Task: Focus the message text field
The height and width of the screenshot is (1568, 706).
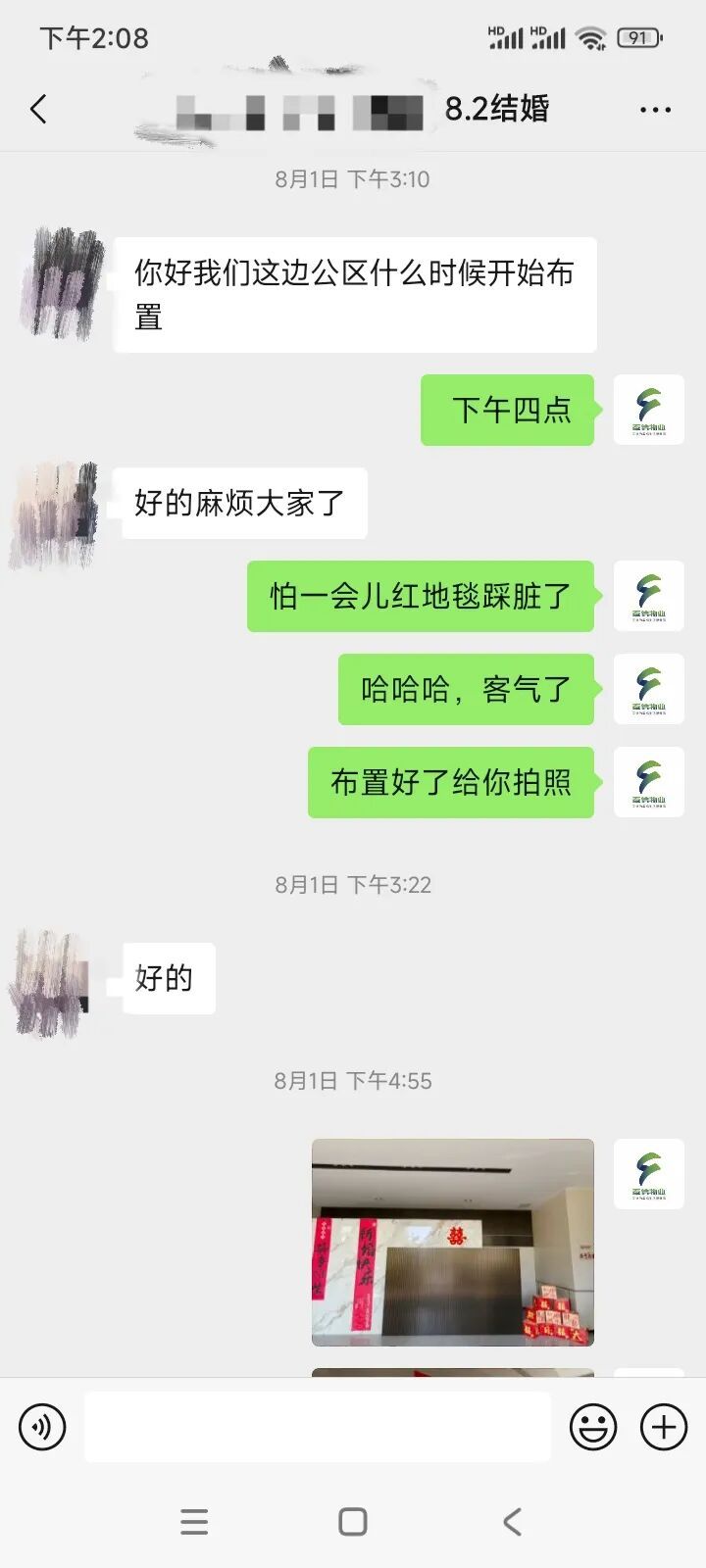Action: (317, 1427)
